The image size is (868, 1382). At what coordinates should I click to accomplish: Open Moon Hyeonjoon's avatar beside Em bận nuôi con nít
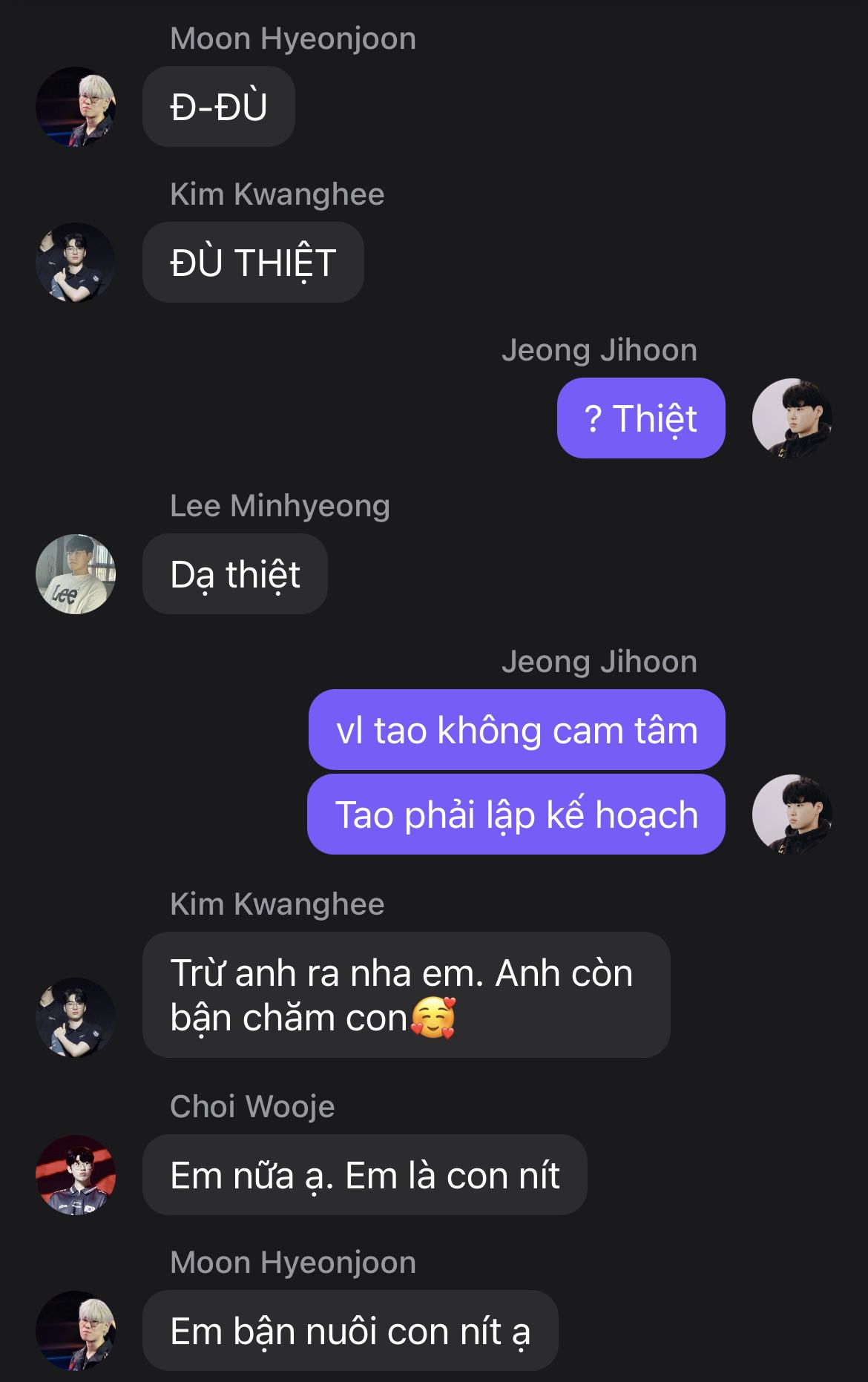pos(76,1331)
